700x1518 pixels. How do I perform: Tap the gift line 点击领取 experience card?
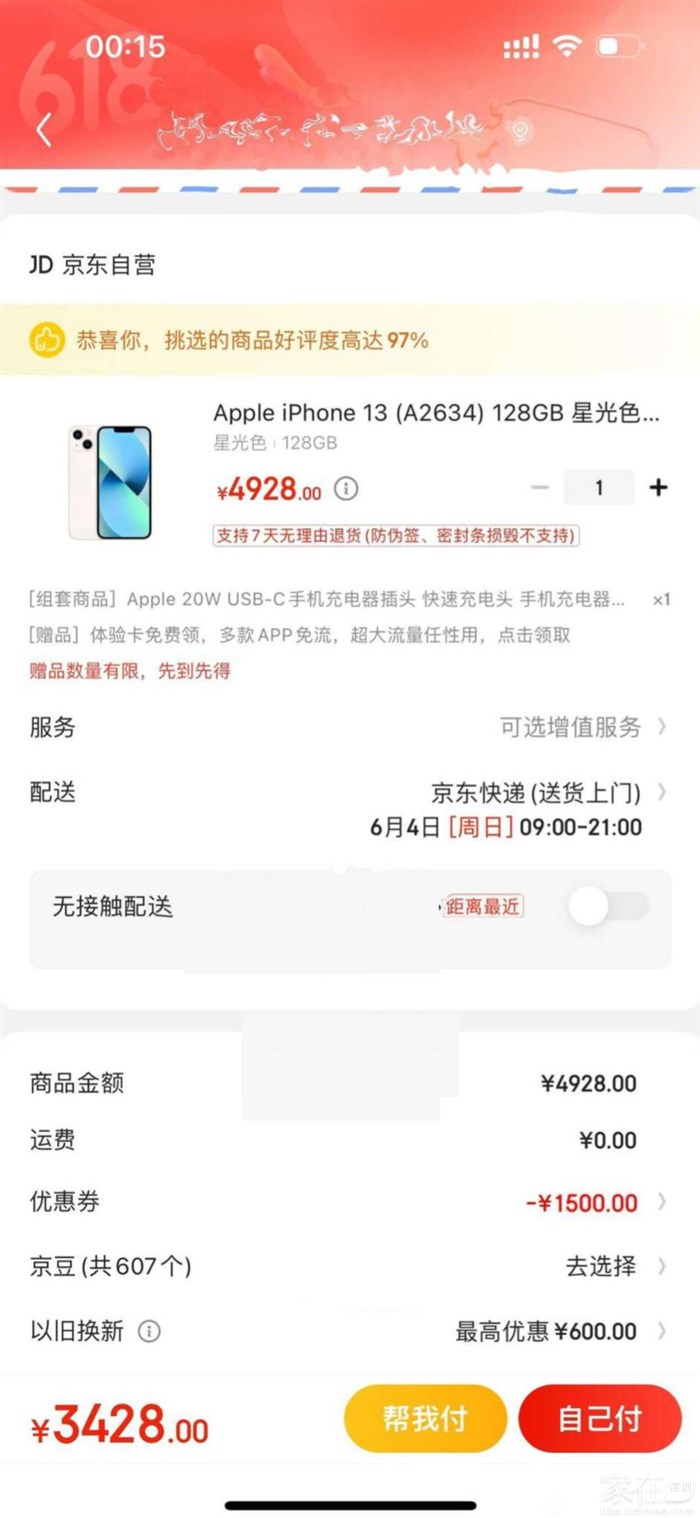click(300, 635)
